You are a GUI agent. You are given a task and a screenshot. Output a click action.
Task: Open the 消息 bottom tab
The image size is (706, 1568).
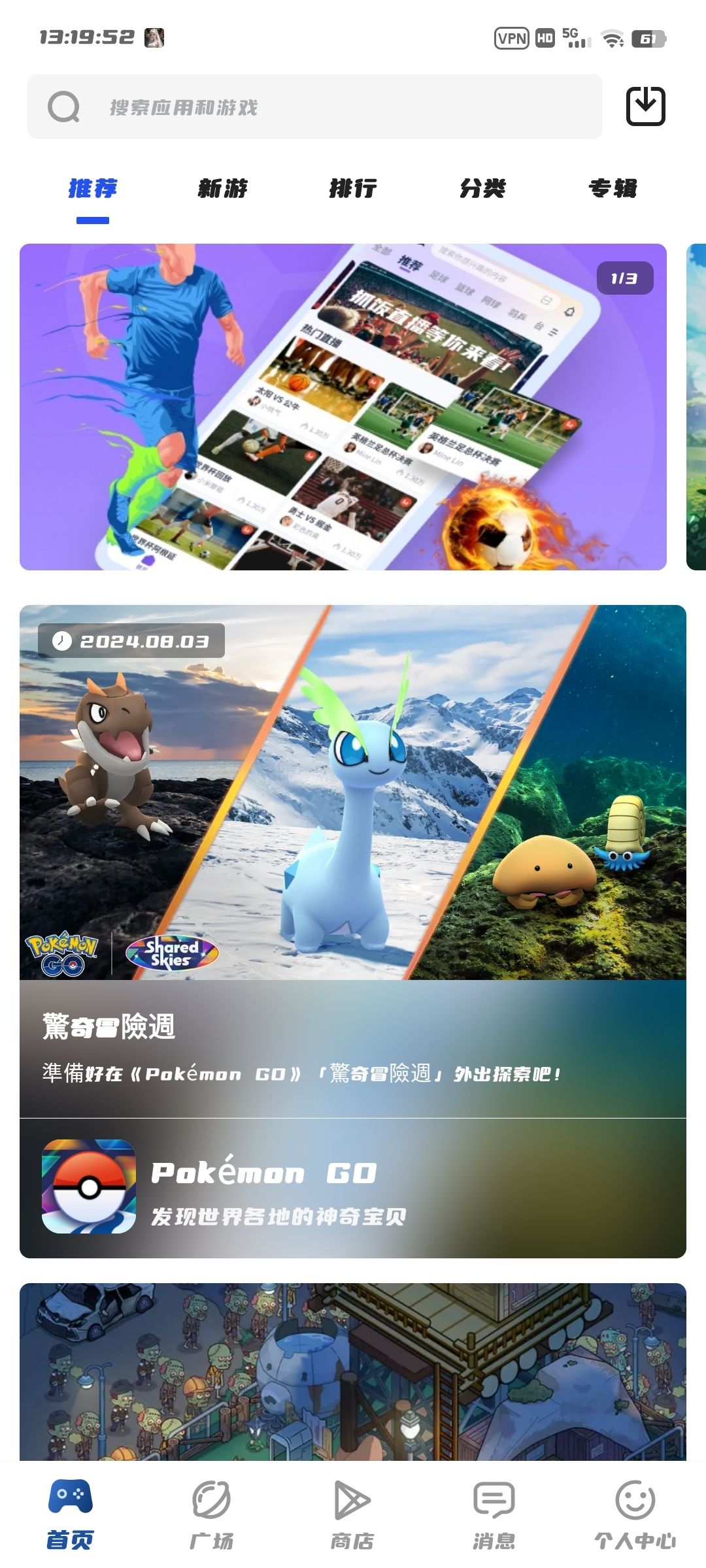click(494, 1514)
